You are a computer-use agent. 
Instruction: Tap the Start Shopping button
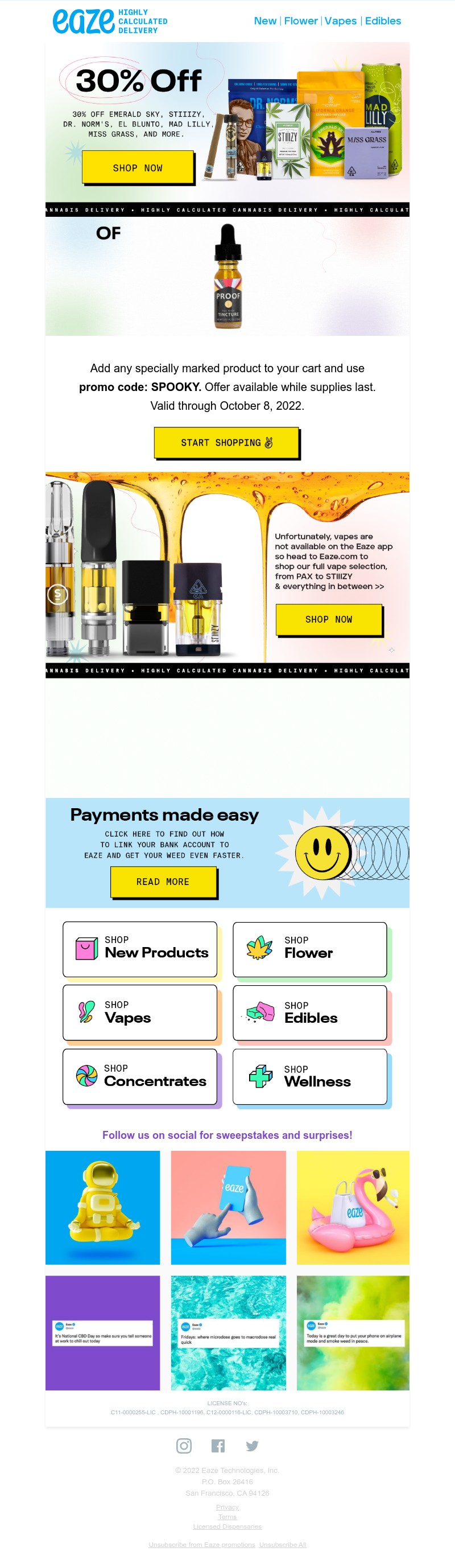[226, 443]
